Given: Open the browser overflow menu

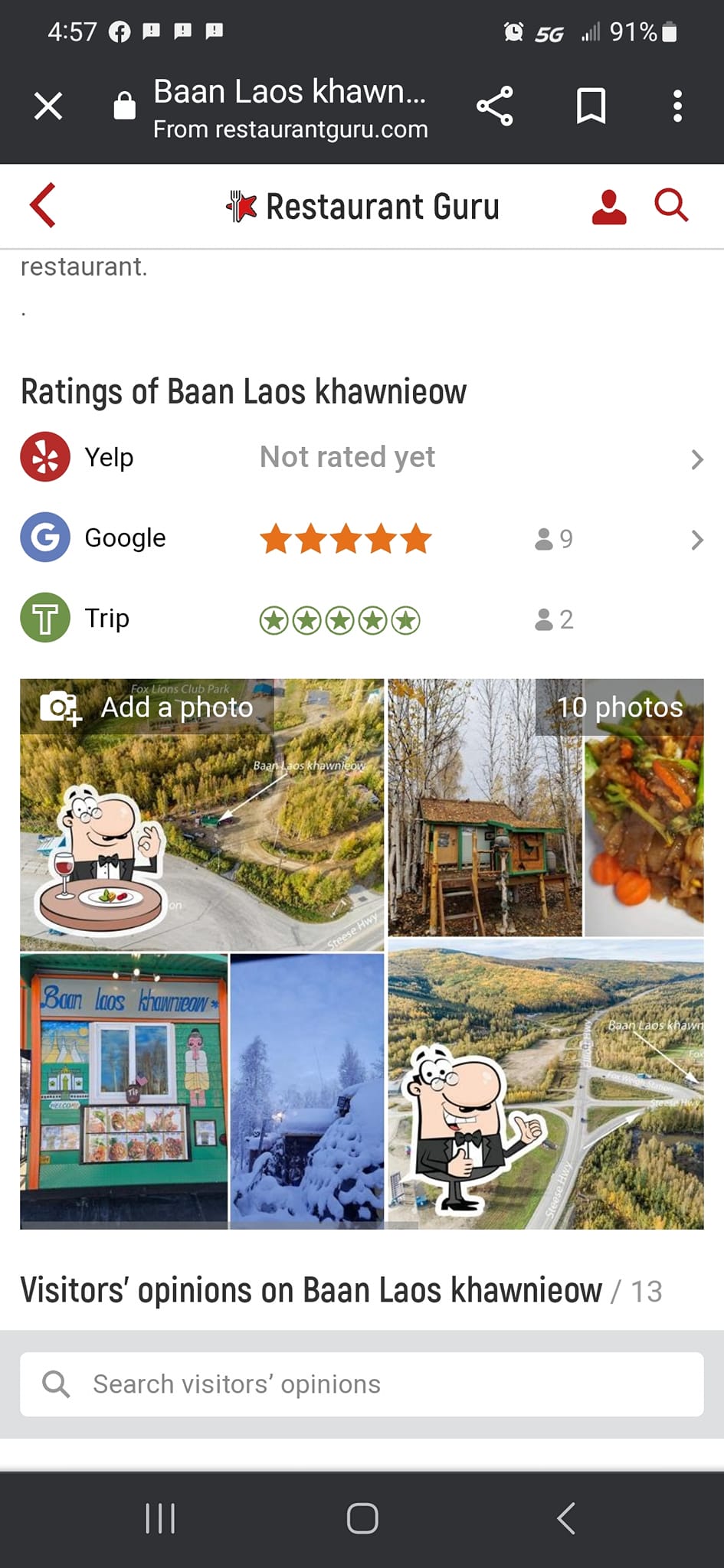Looking at the screenshot, I should click(677, 106).
